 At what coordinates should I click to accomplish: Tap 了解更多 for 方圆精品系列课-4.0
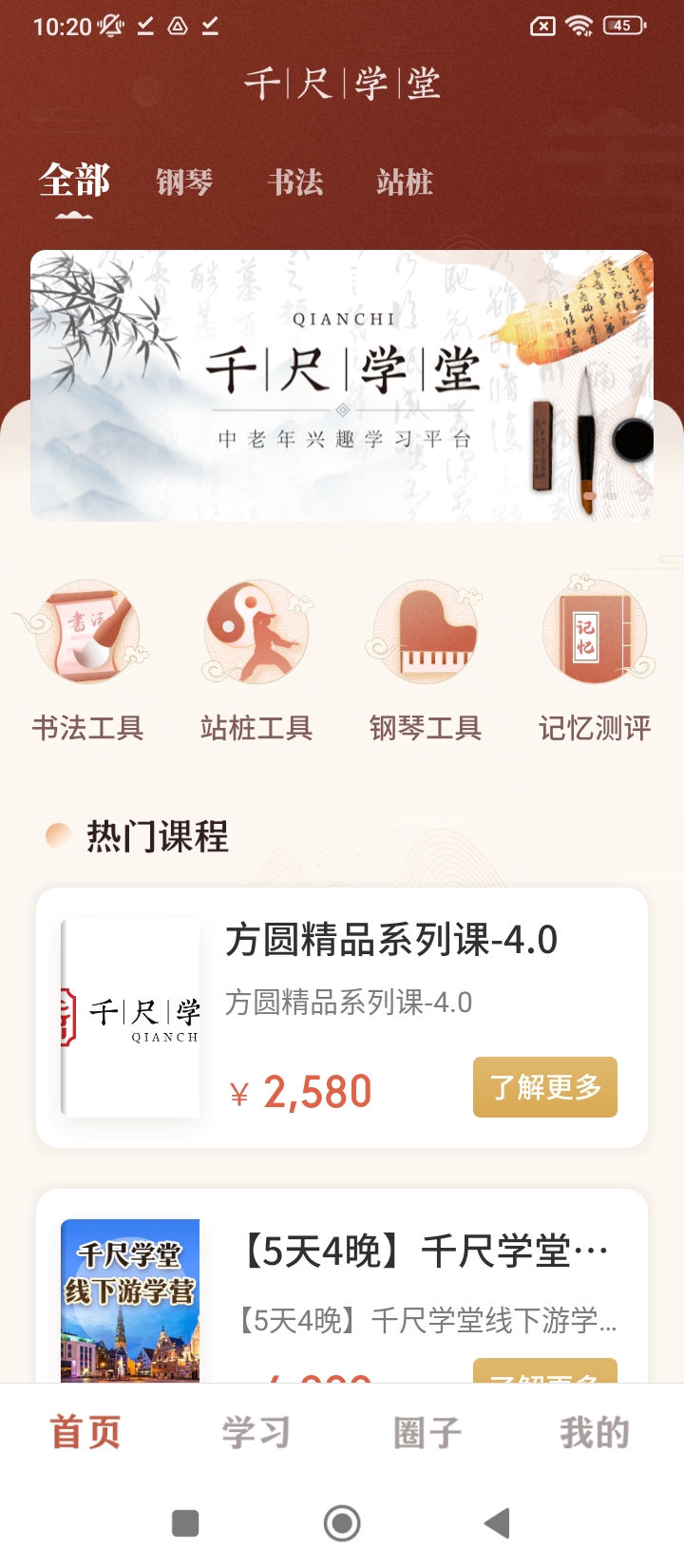(545, 1086)
